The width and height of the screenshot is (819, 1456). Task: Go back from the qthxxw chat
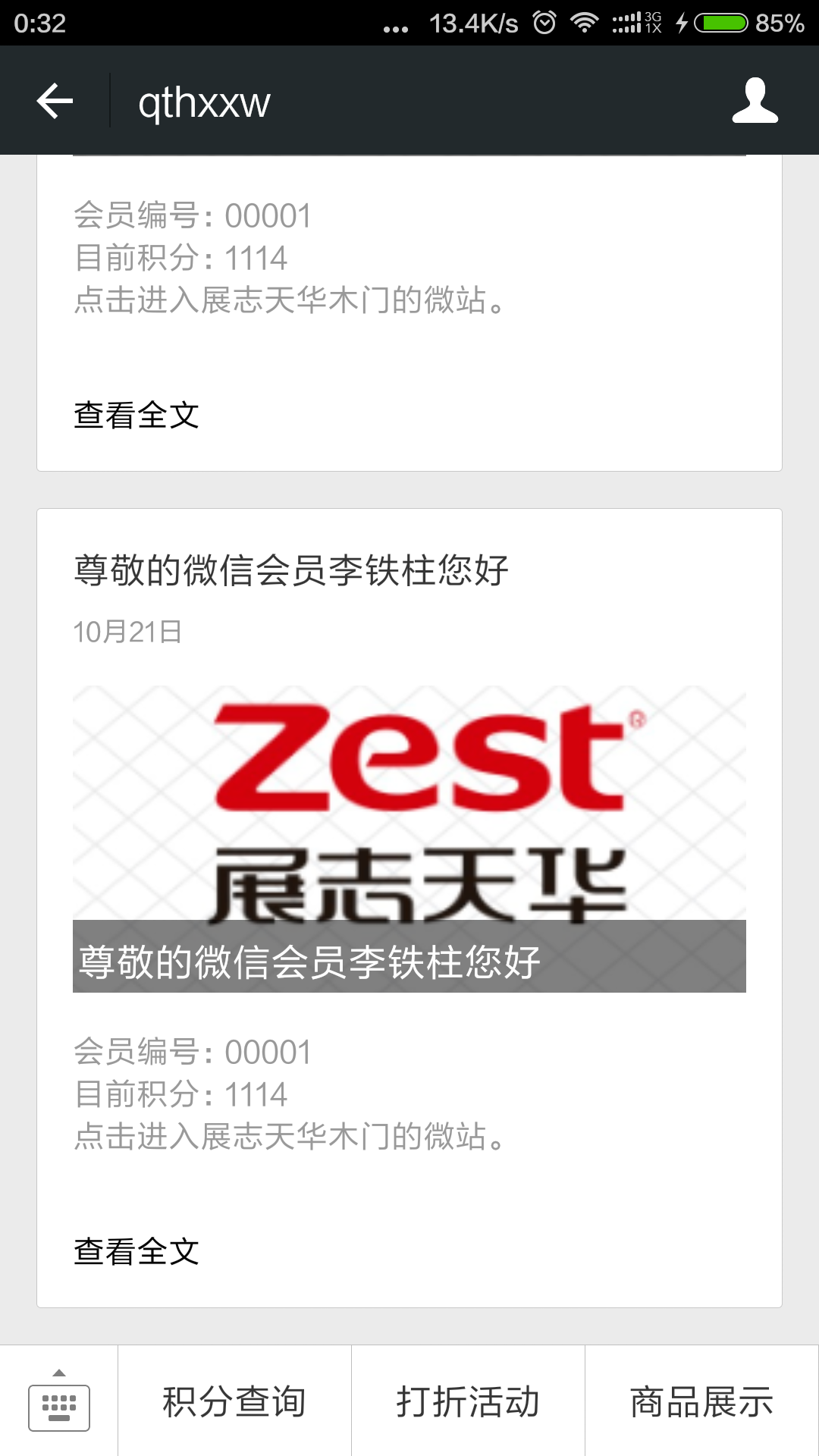point(55,101)
